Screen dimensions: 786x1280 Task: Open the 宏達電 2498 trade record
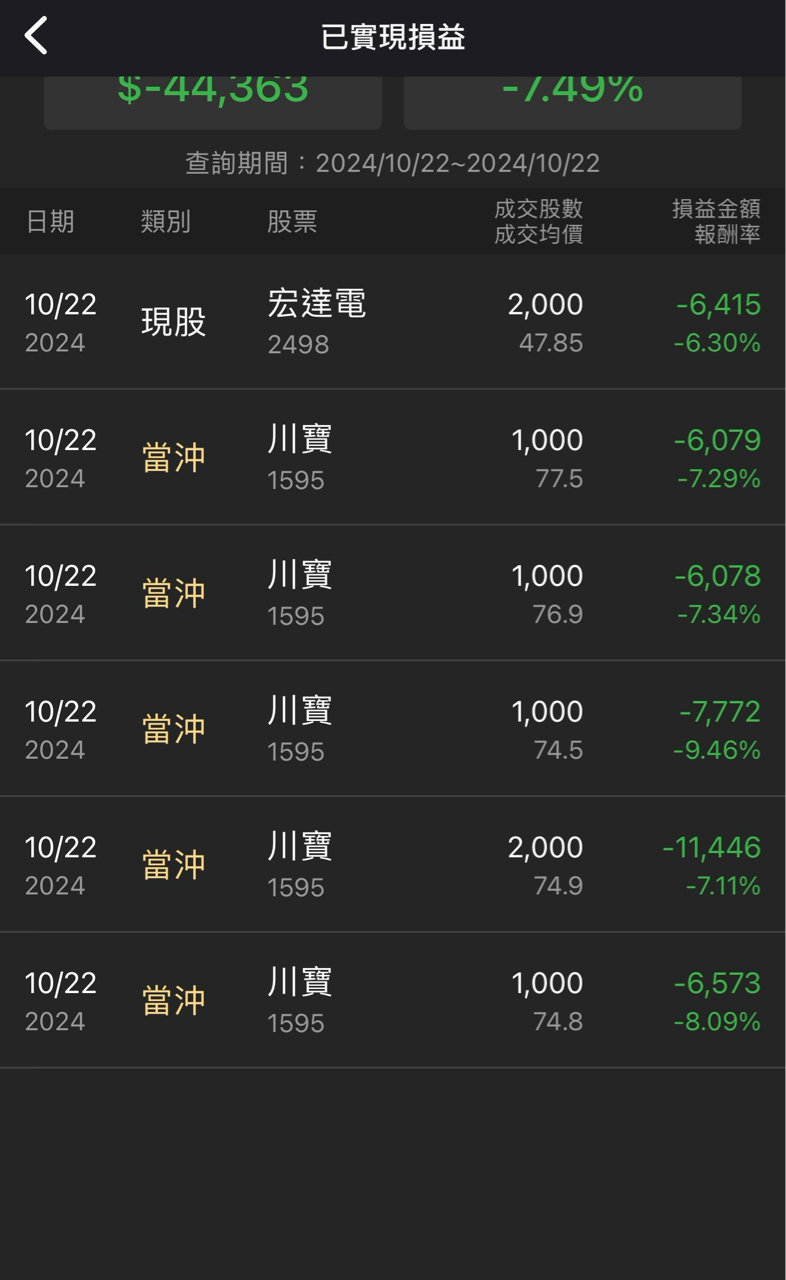[392, 322]
